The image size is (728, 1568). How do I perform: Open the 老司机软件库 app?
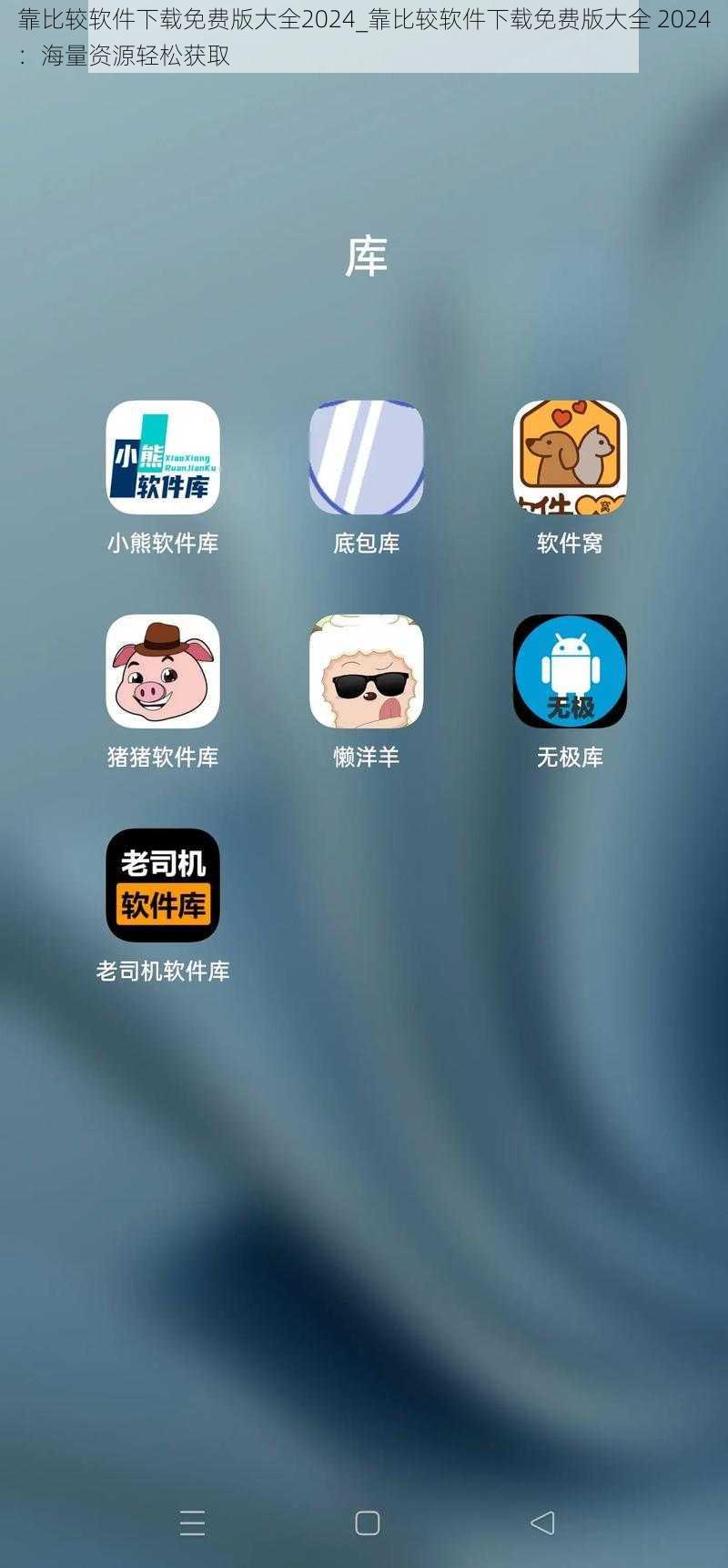(x=163, y=885)
